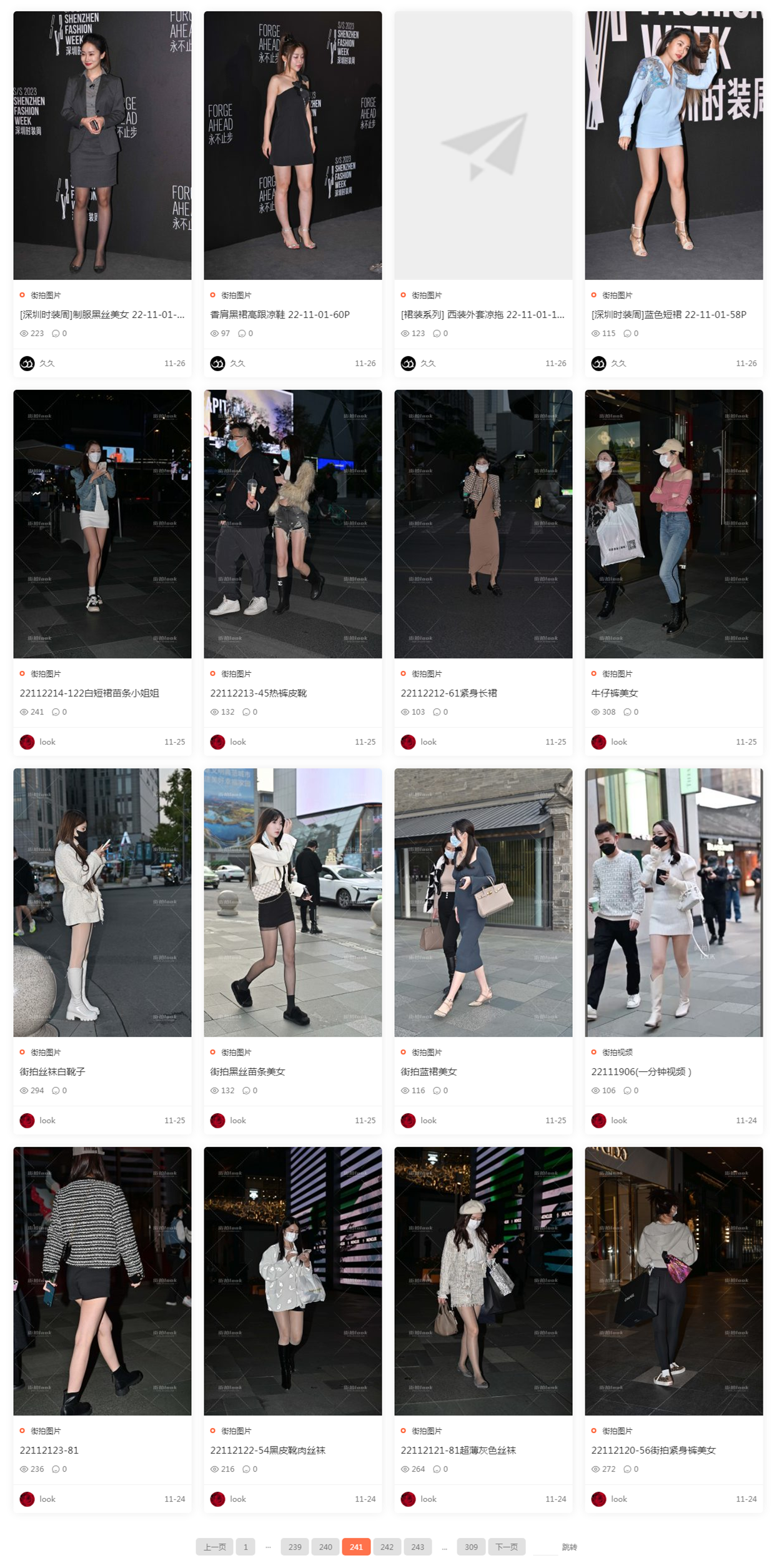Visit author 久久 under 制服黑丝美女 post

[x=47, y=363]
